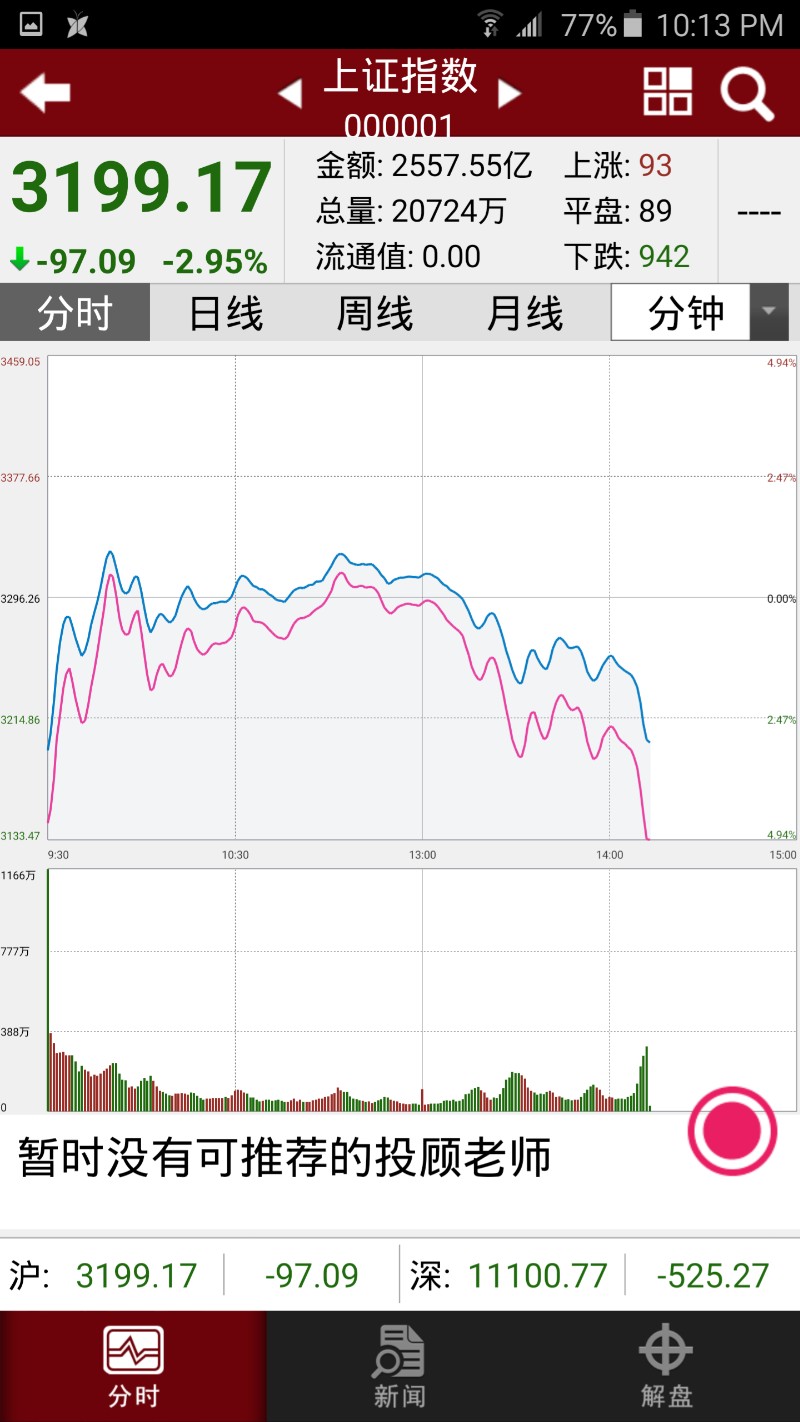Open the grid menu icon

667,92
